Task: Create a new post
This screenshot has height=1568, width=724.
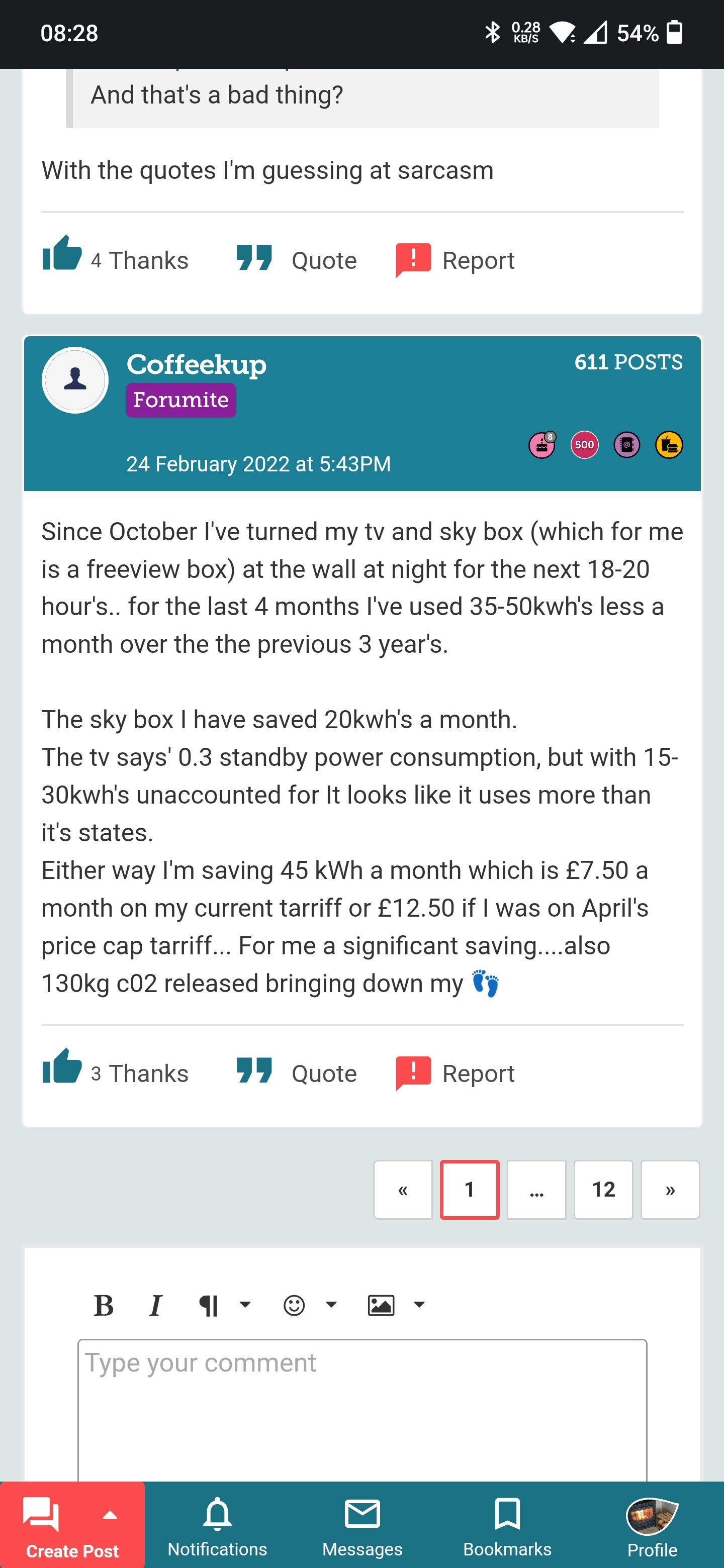Action: (x=72, y=1525)
